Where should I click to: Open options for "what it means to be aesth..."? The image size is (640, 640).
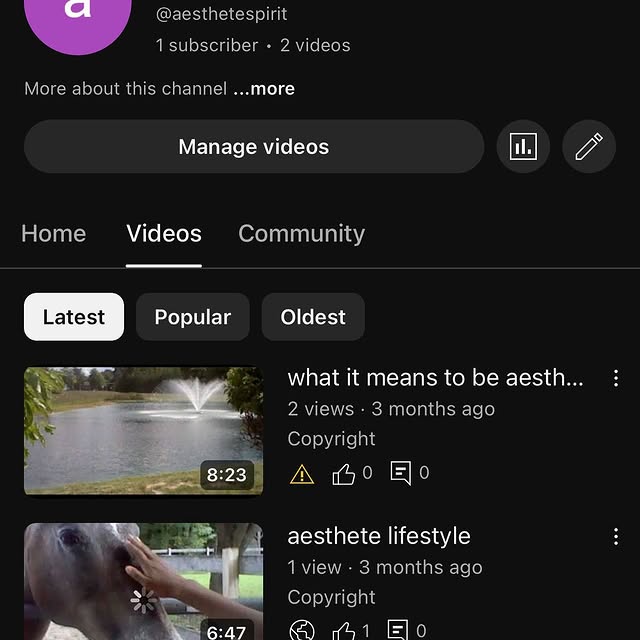615,378
